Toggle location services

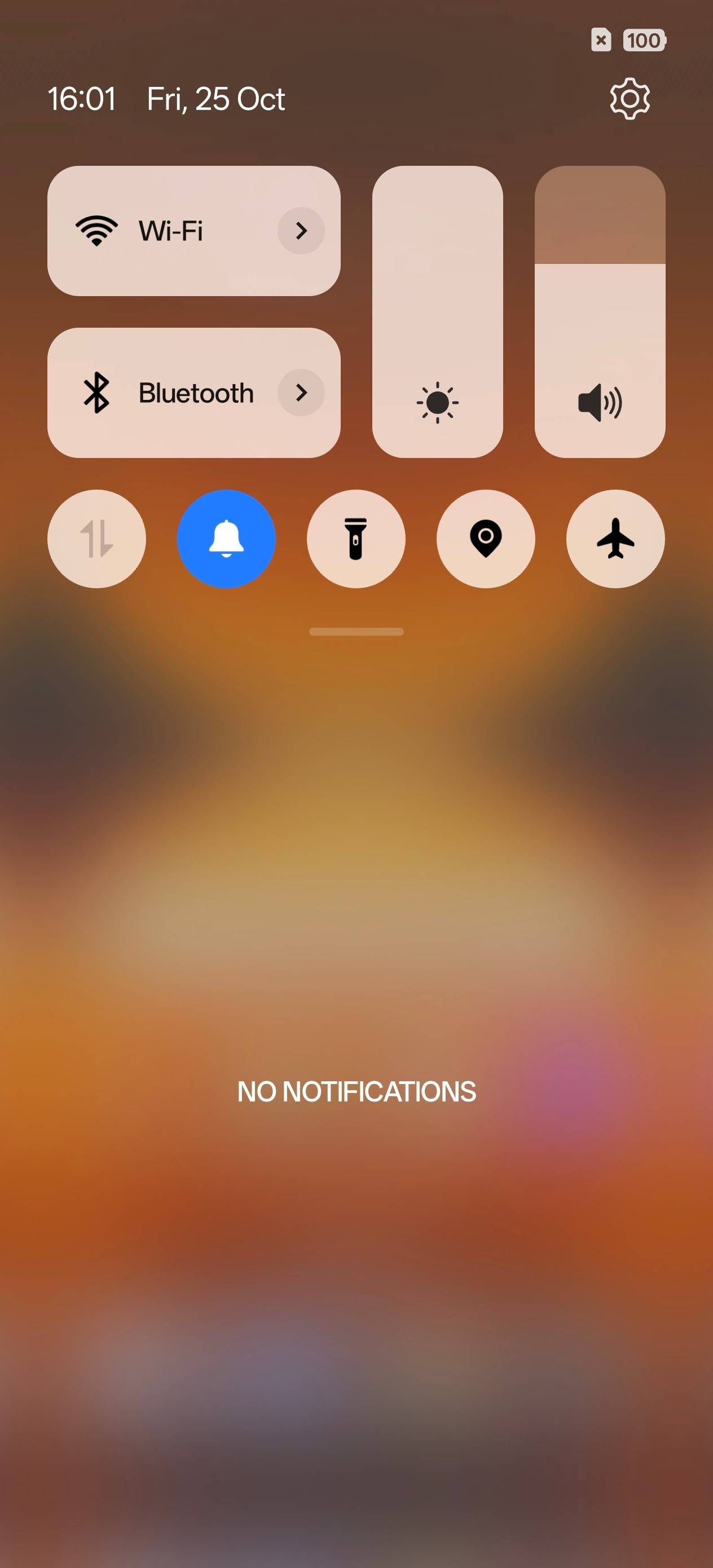(486, 539)
